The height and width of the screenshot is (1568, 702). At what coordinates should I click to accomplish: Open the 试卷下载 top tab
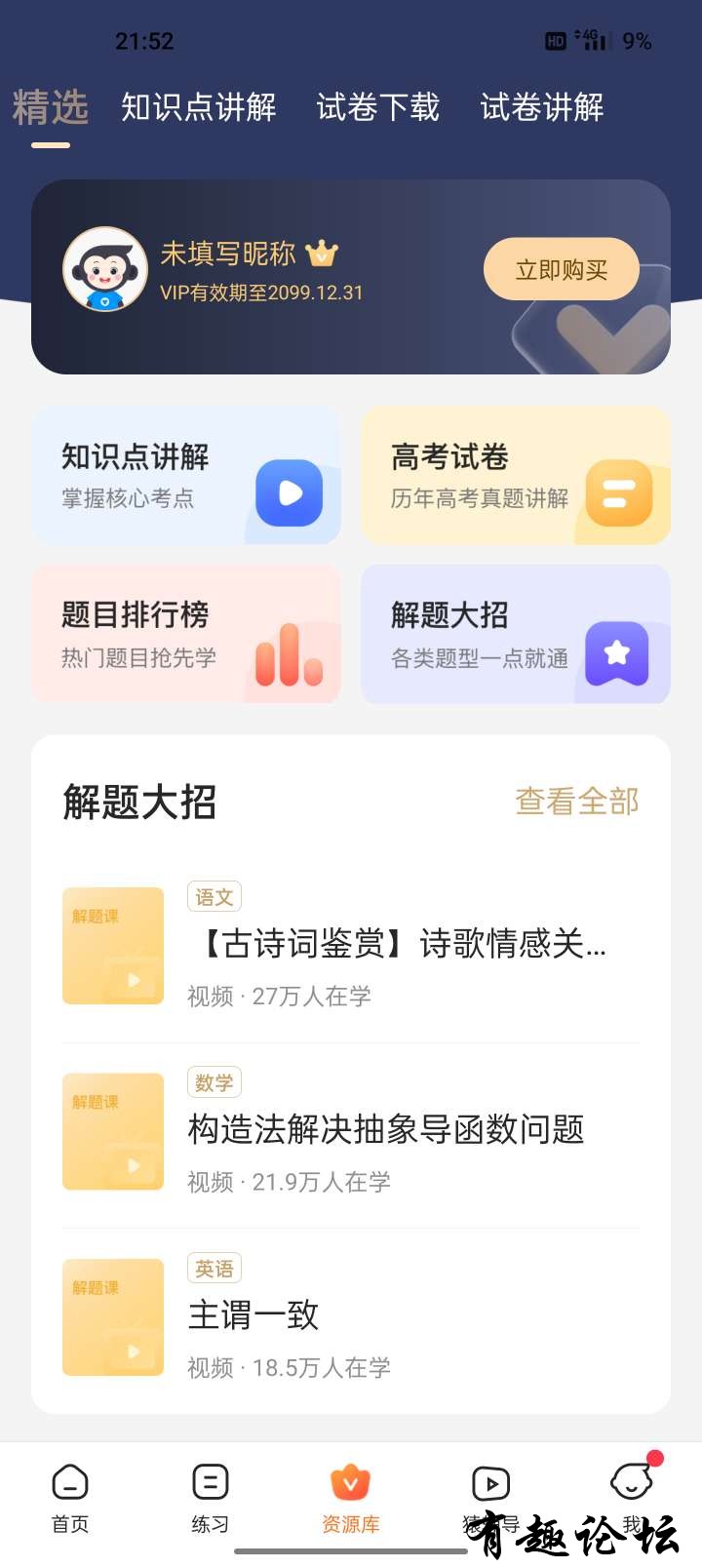(x=377, y=107)
